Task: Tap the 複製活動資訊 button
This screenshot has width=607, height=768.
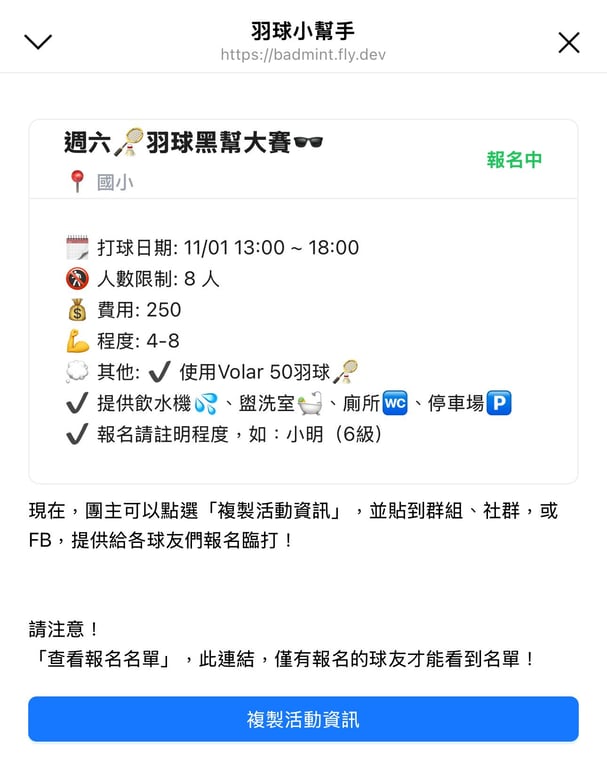Action: click(303, 719)
